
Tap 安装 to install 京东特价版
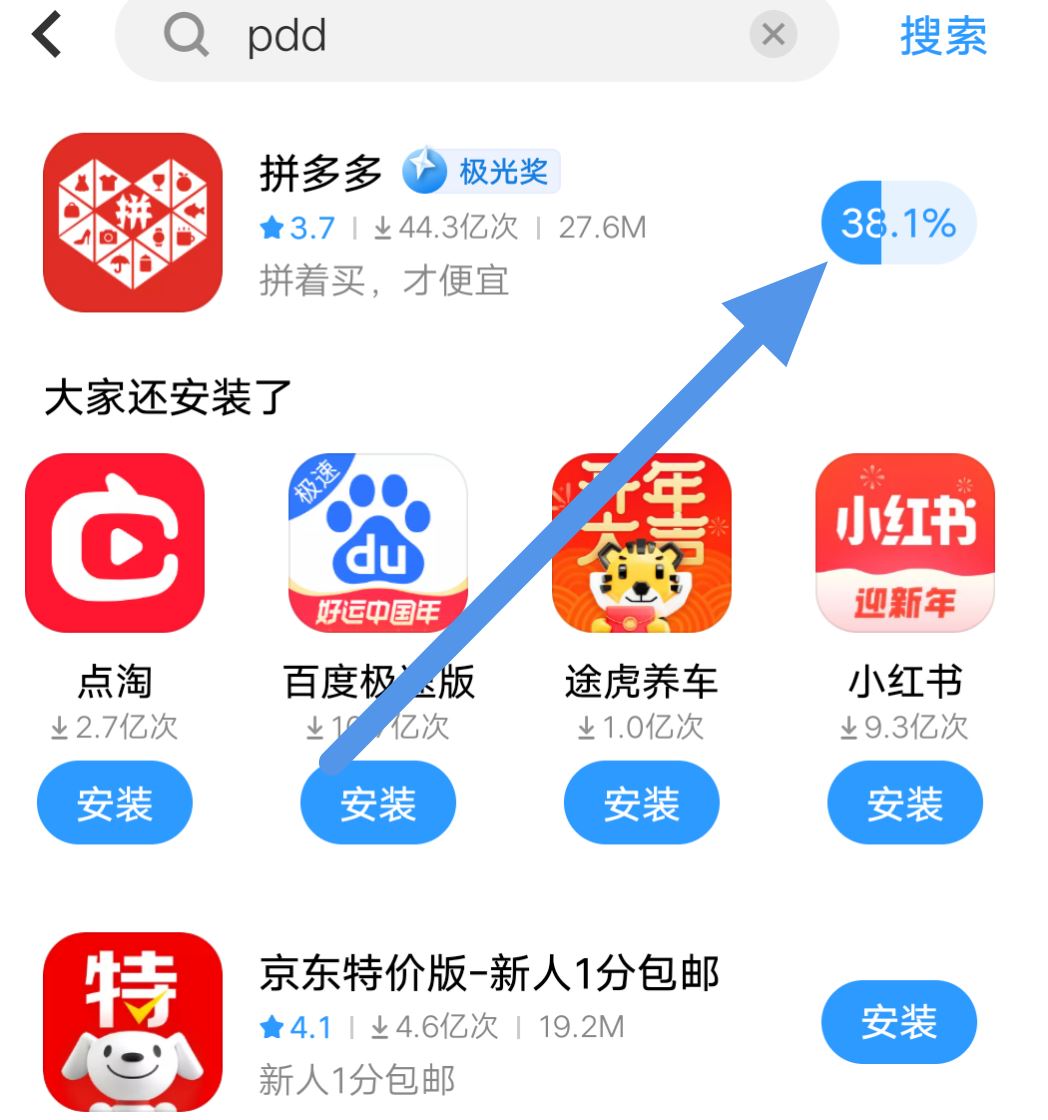(897, 1022)
